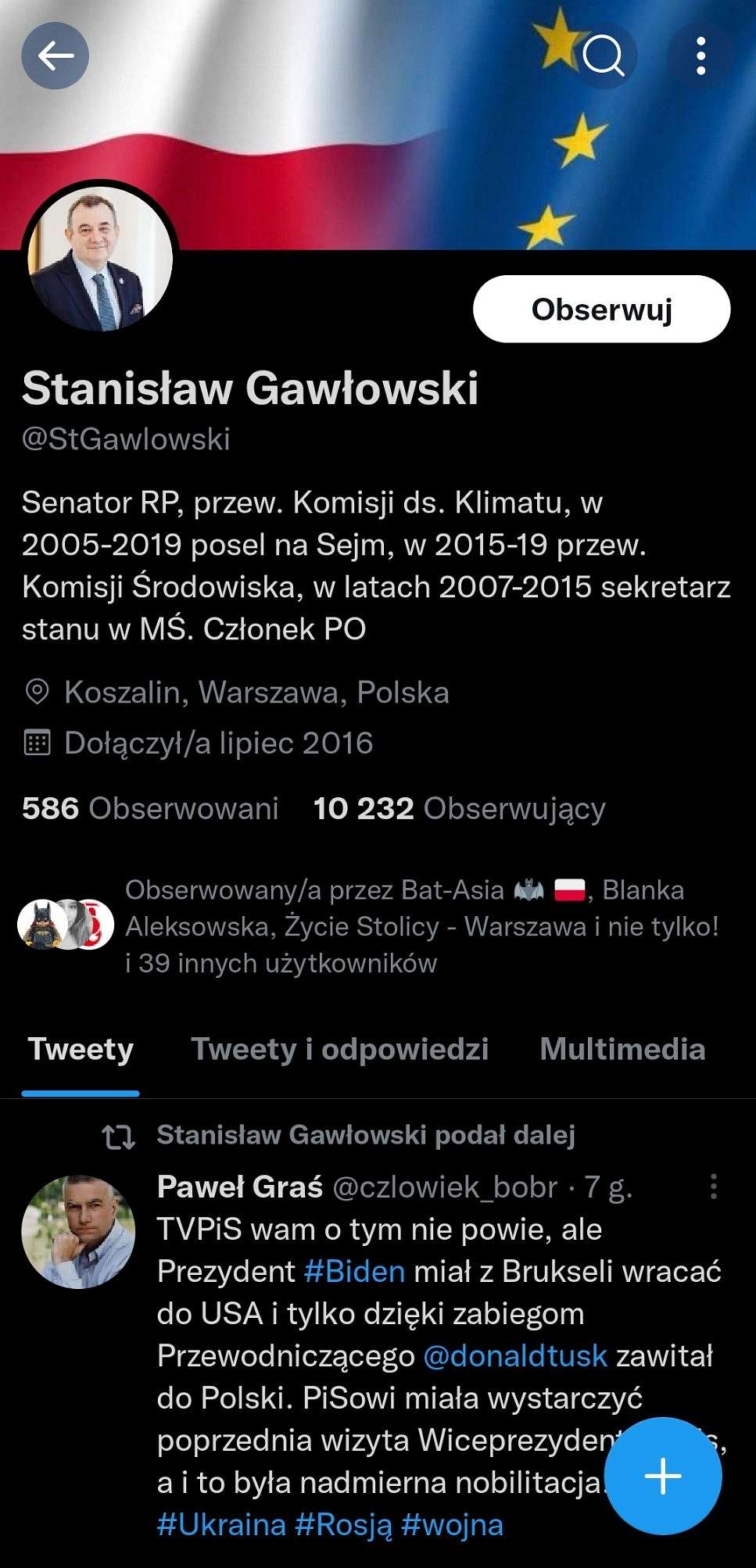The height and width of the screenshot is (1568, 756).
Task: Go back using the arrow icon
Action: click(x=55, y=55)
